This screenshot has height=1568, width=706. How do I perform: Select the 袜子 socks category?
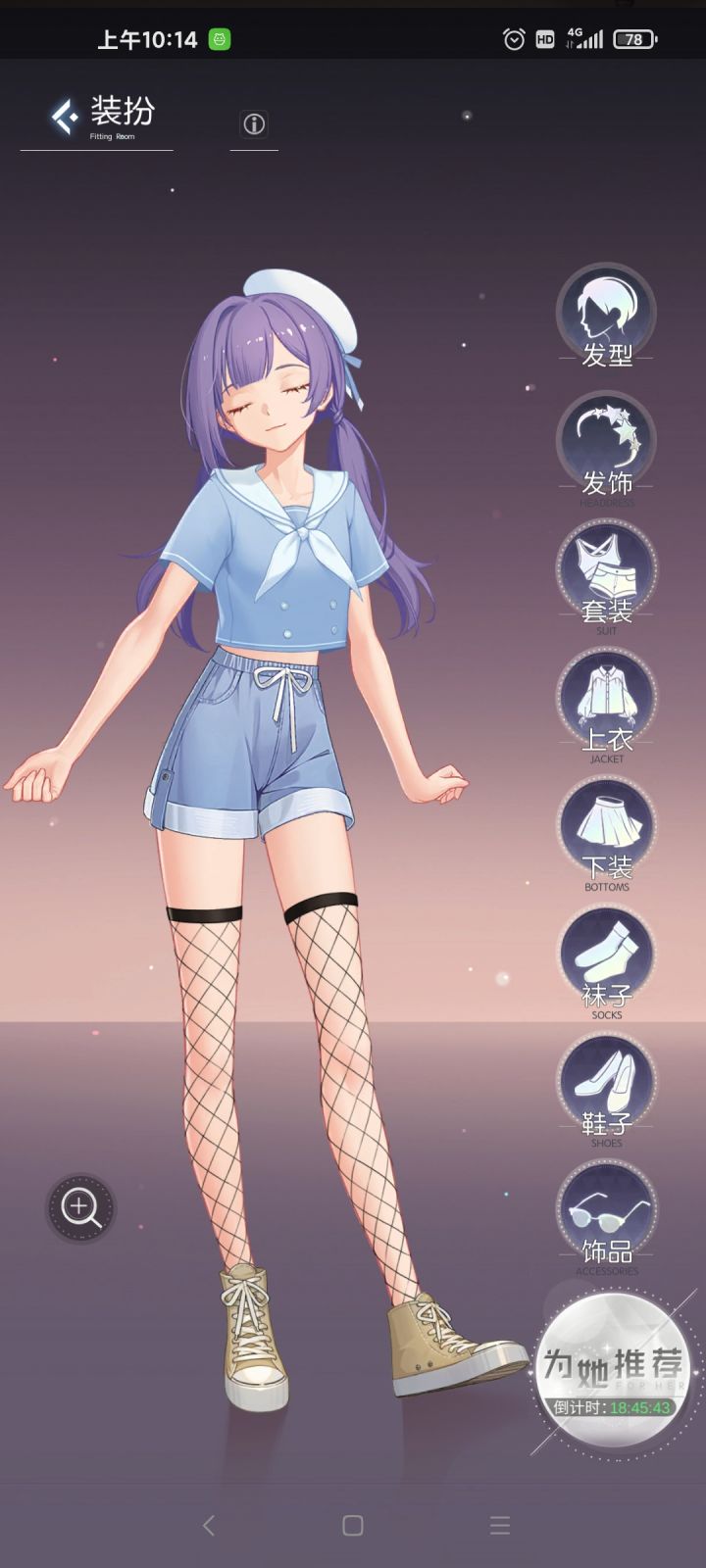(606, 957)
